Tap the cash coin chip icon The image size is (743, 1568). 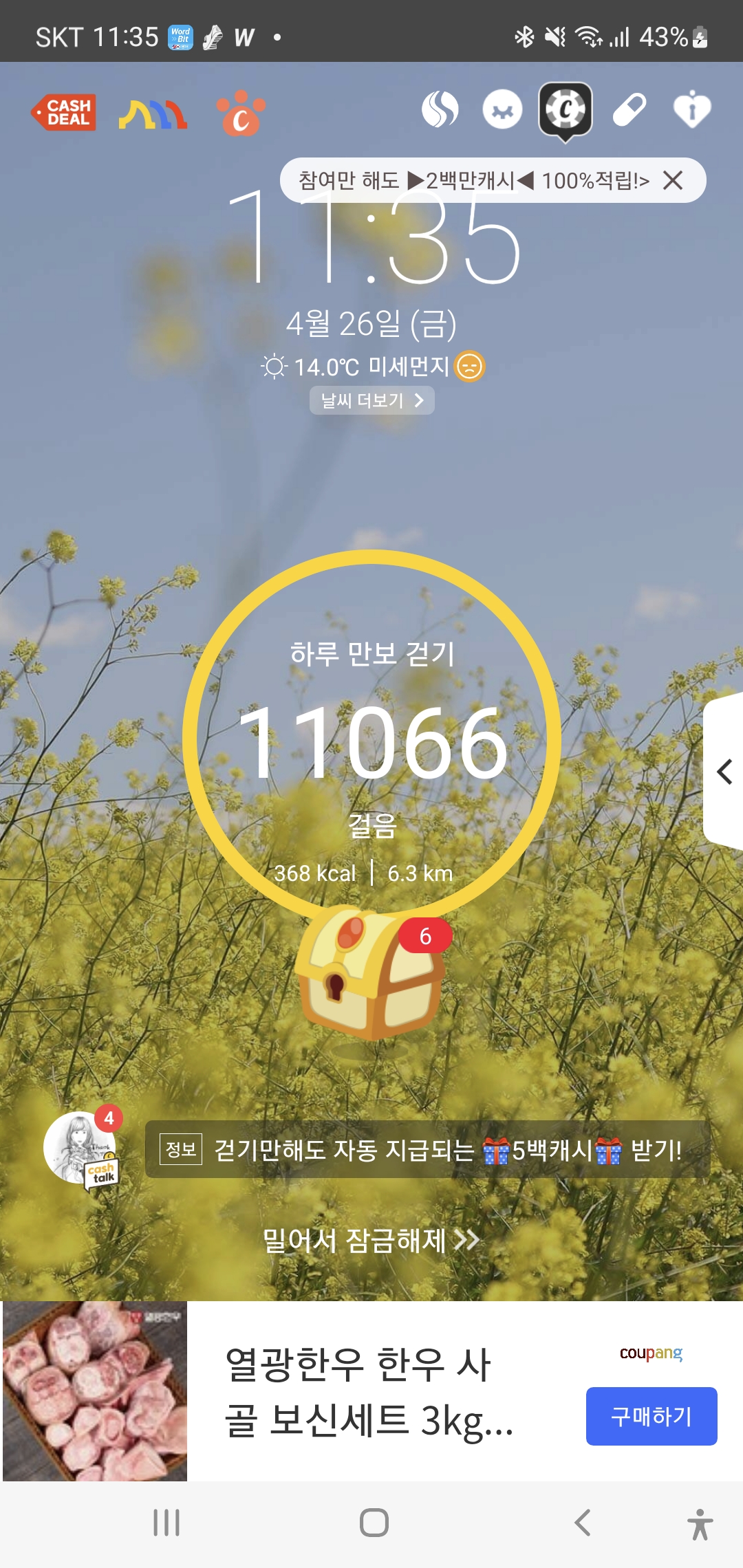tap(566, 109)
